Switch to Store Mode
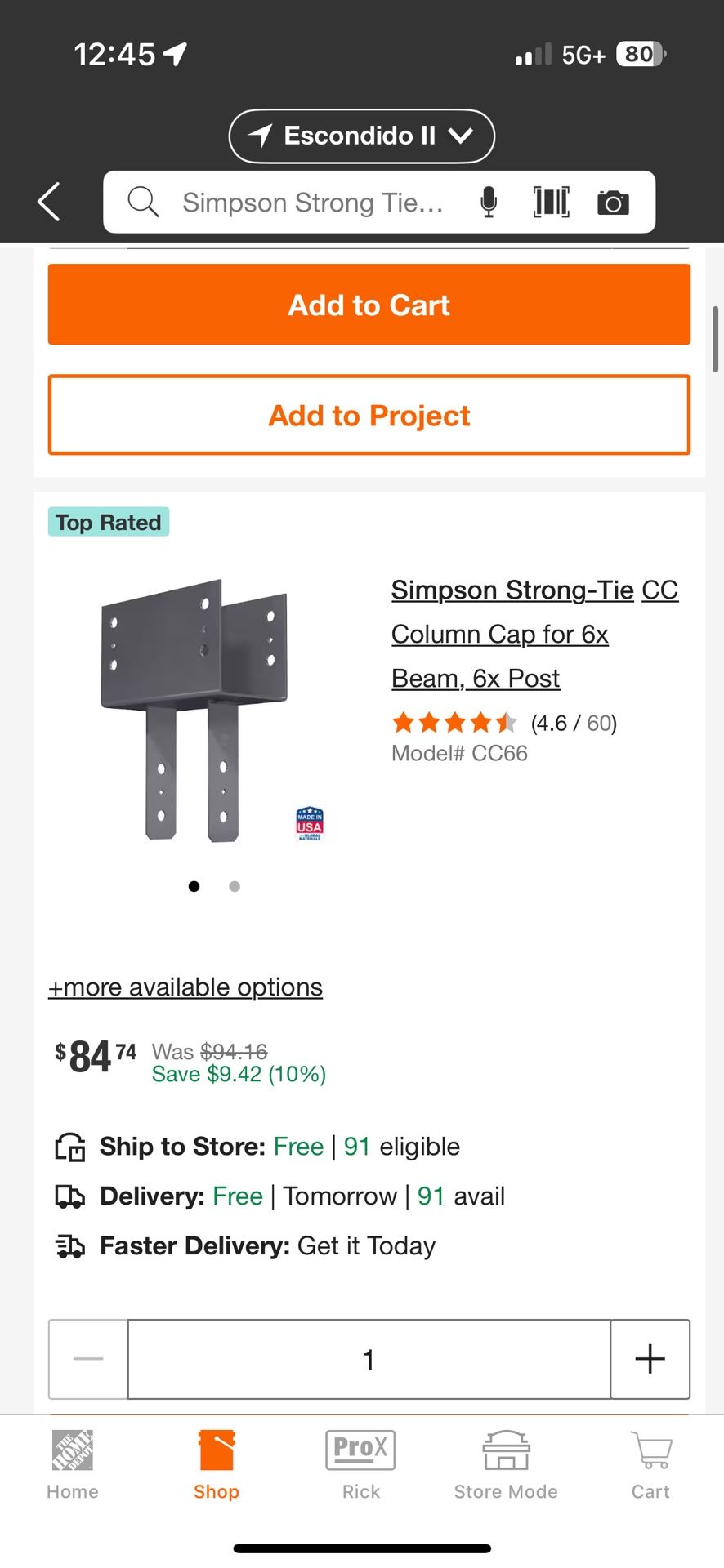This screenshot has height=1568, width=724. 506,1465
